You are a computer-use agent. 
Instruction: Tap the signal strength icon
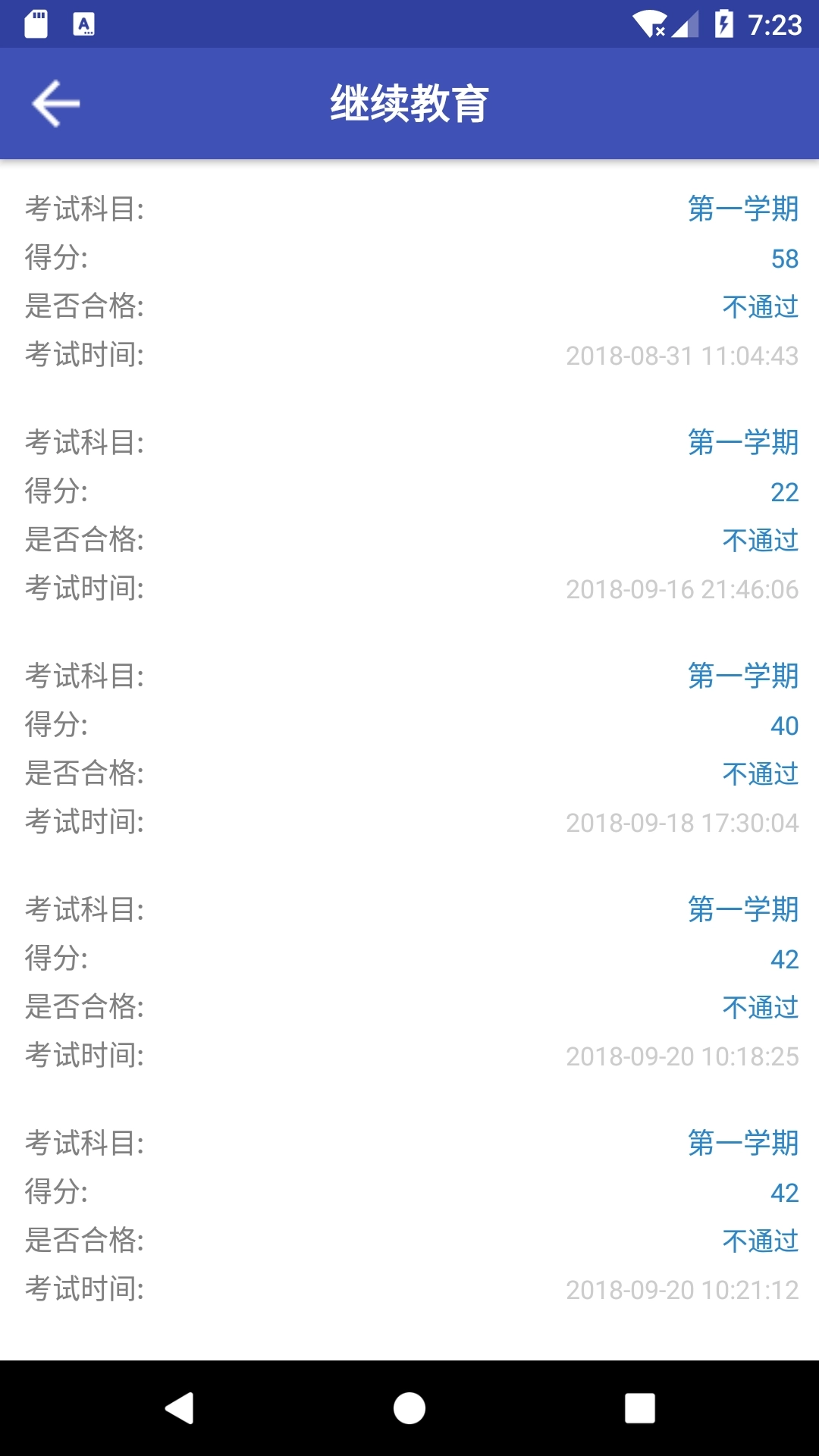coord(686,23)
